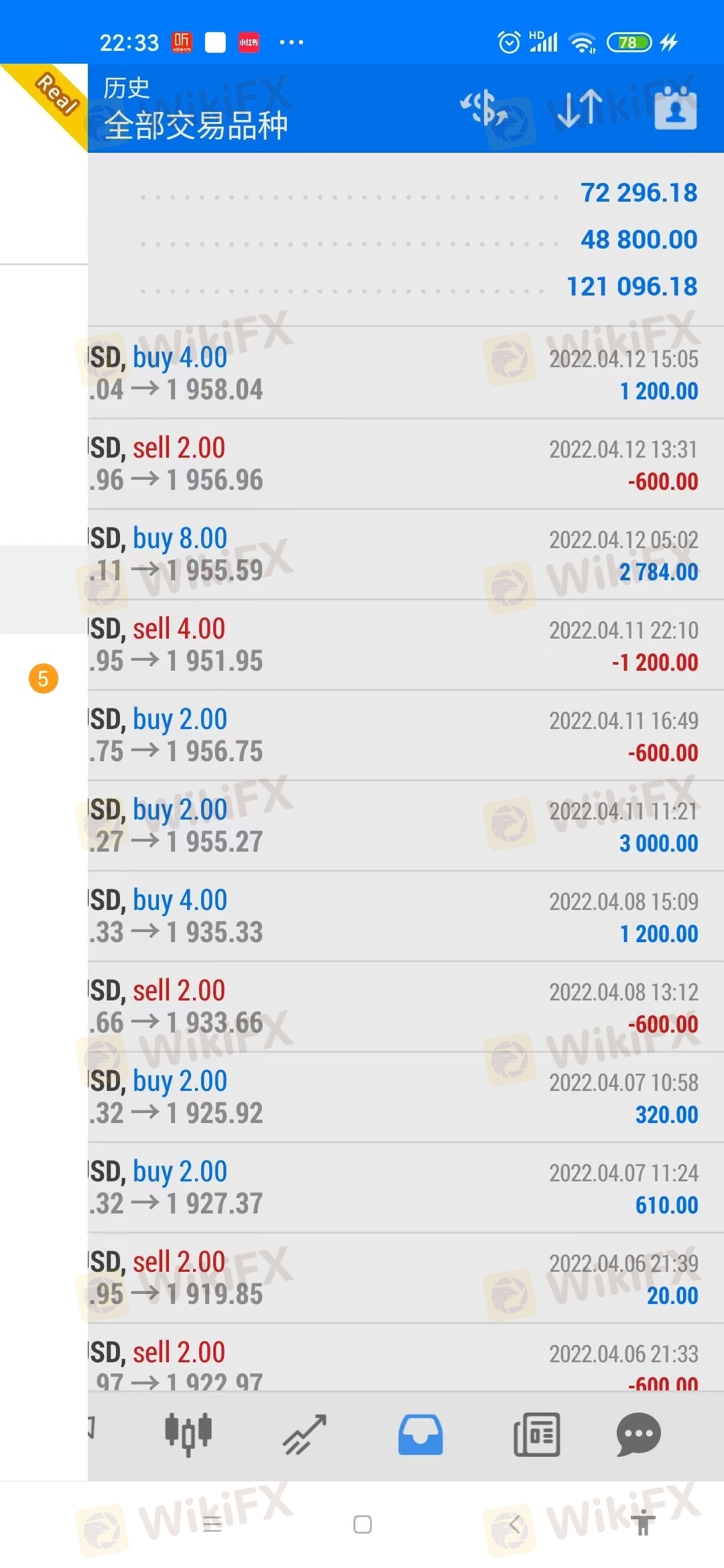Select the history inbox tab

[x=420, y=1434]
